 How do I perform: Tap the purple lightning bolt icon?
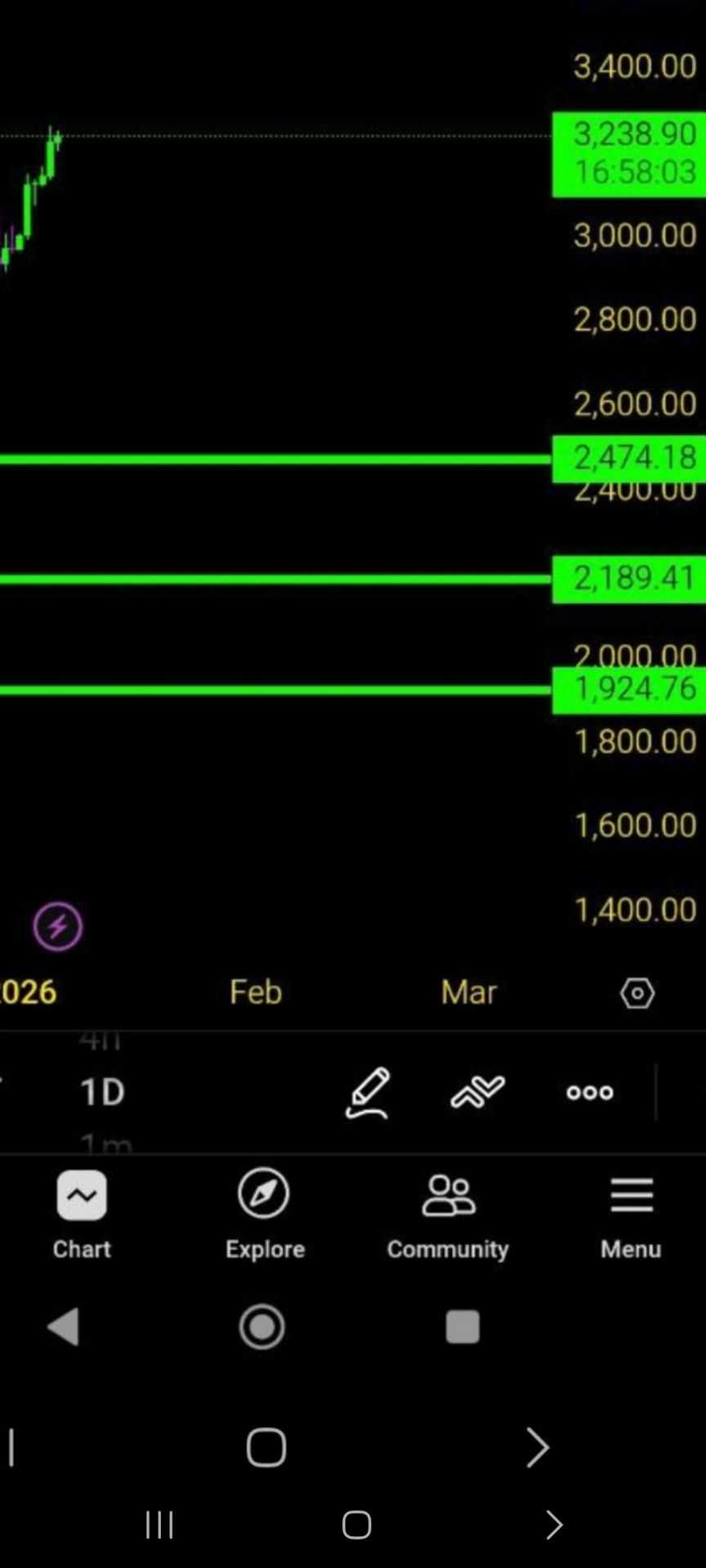tap(57, 926)
